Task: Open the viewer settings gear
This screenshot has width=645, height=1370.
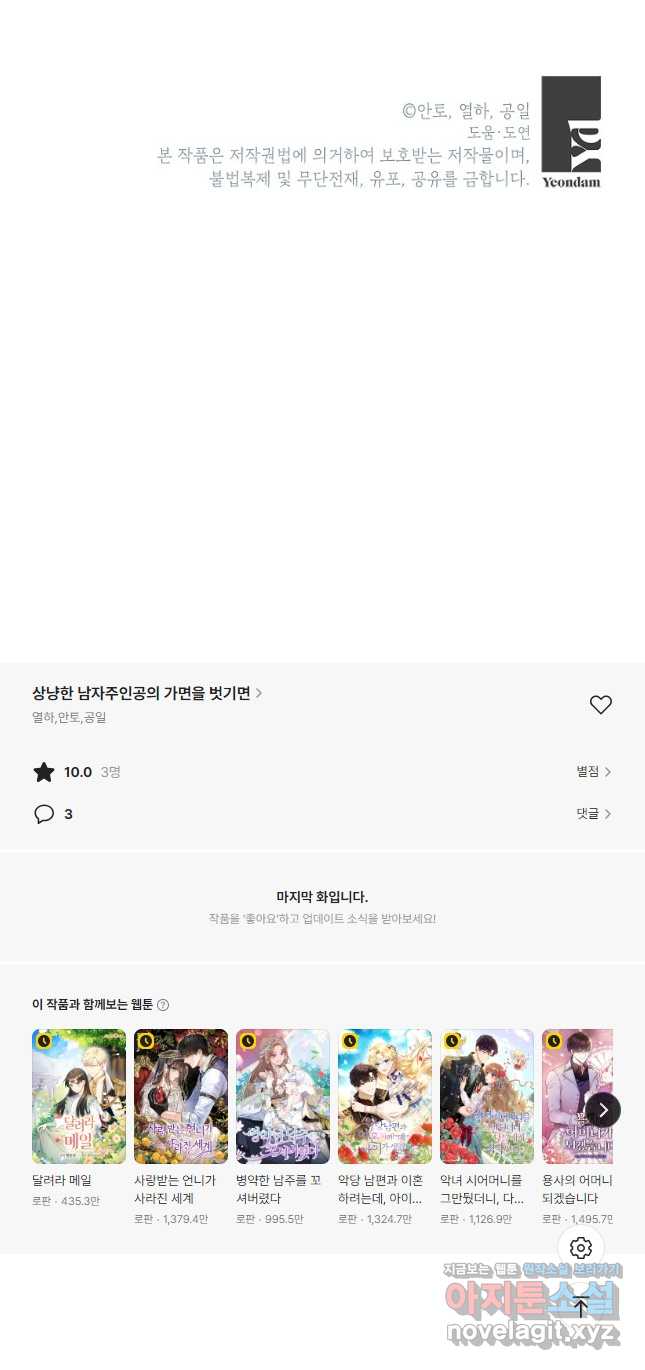Action: point(581,1248)
